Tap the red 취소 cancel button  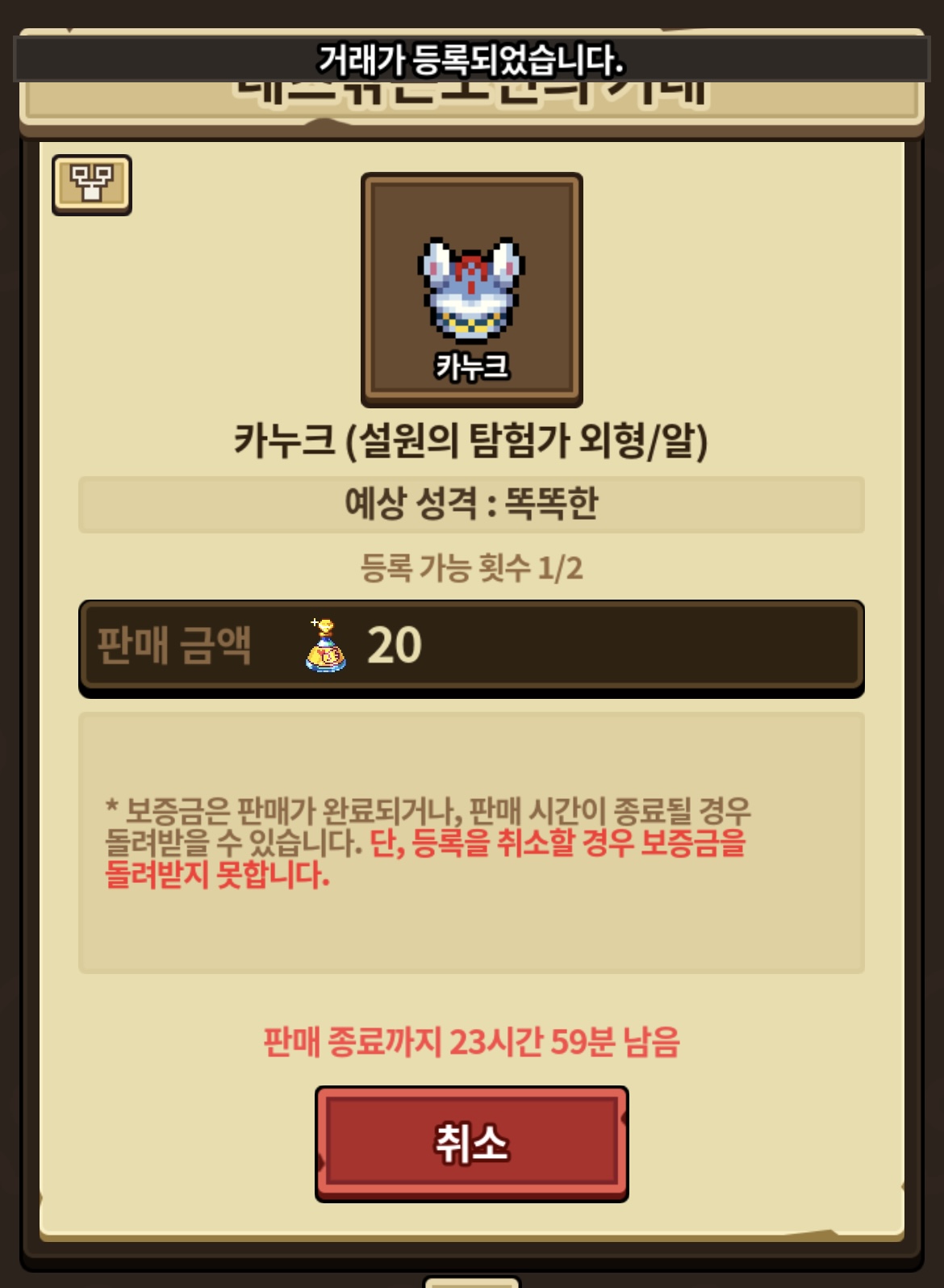(471, 1143)
